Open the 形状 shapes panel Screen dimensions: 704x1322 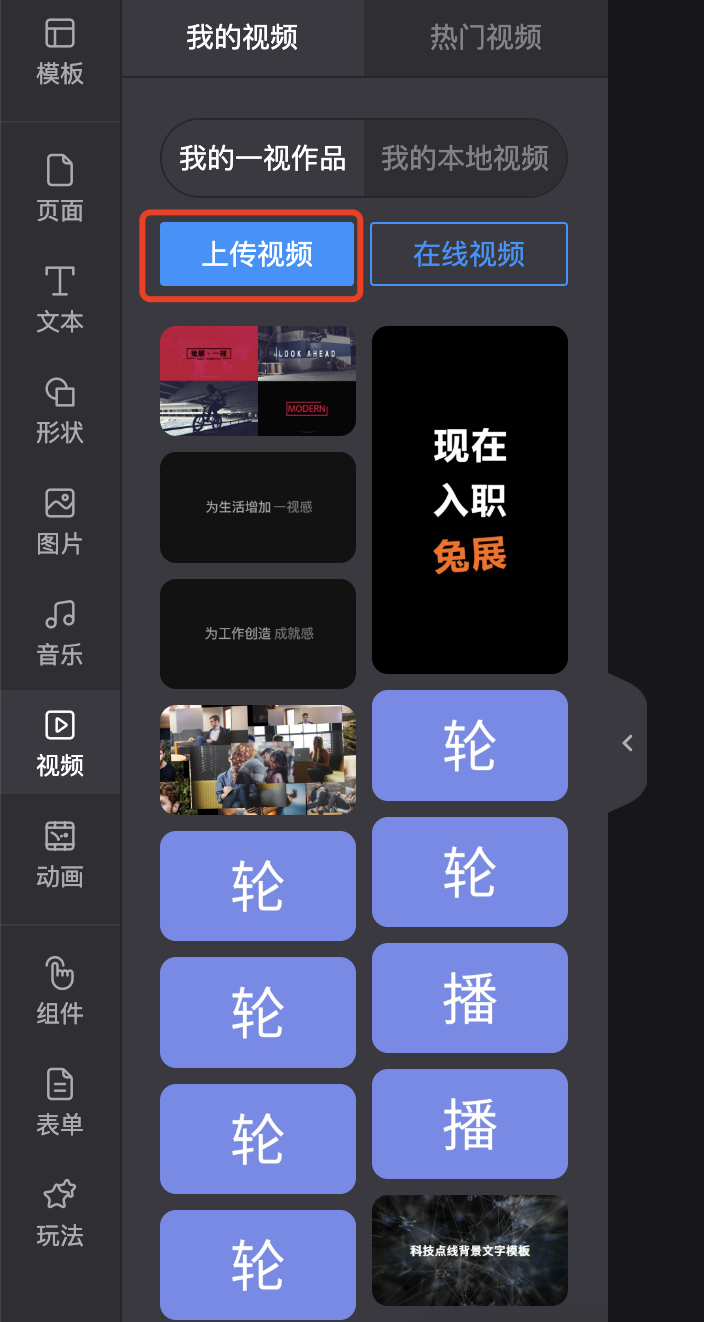[60, 410]
